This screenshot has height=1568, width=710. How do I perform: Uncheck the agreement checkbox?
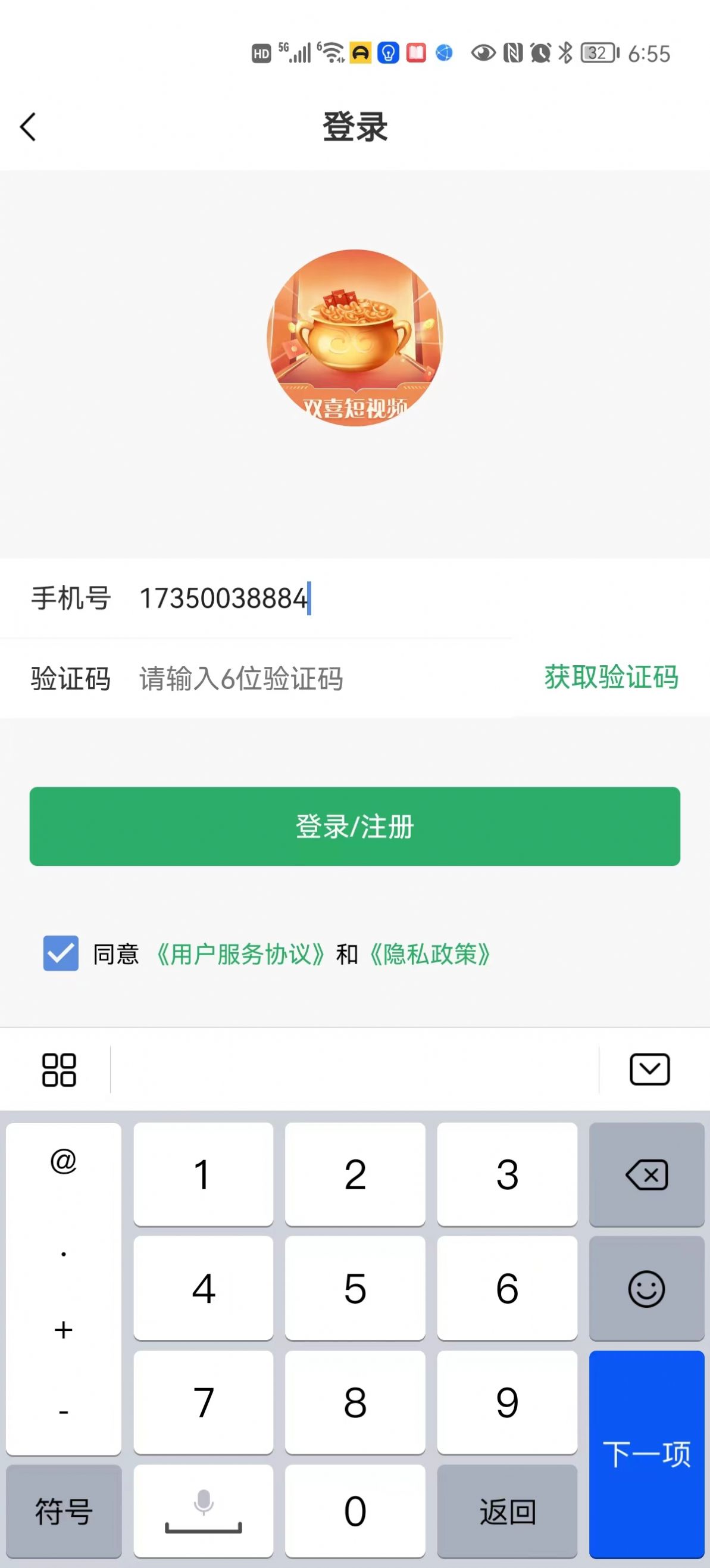pyautogui.click(x=61, y=953)
